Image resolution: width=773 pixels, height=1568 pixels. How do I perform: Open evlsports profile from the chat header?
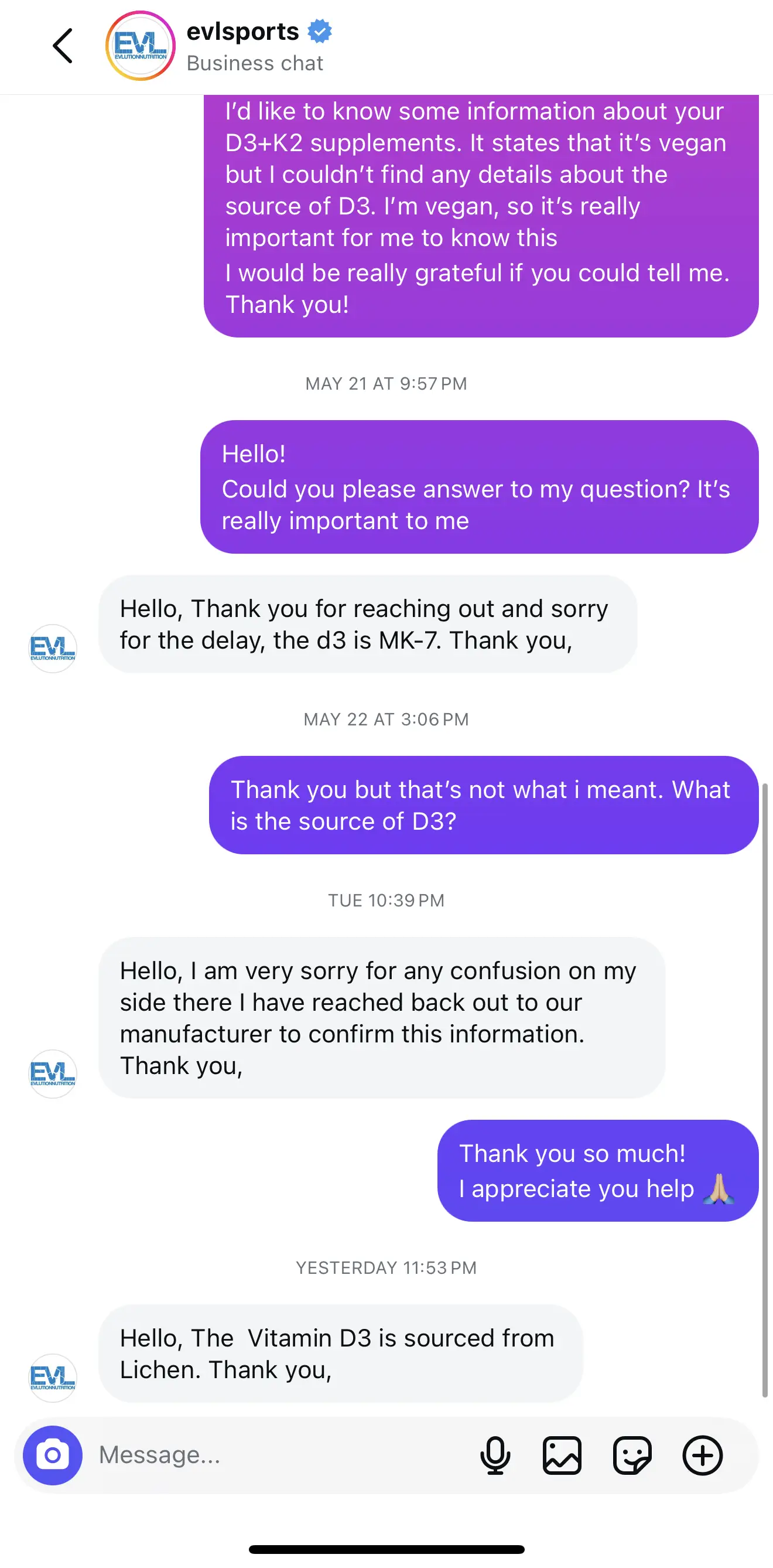coord(242,32)
